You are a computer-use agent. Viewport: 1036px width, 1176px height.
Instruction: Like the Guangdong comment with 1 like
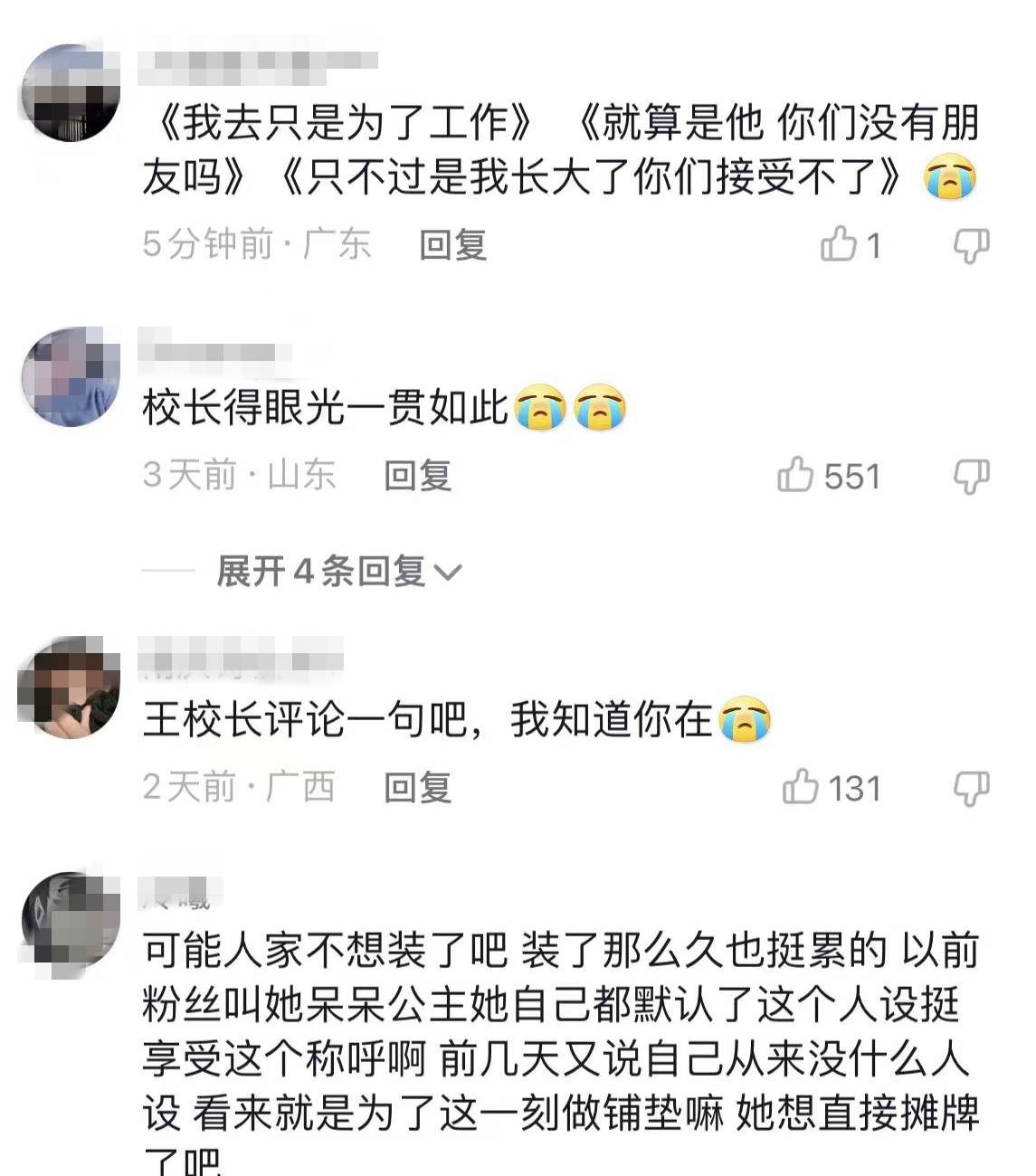(x=838, y=244)
